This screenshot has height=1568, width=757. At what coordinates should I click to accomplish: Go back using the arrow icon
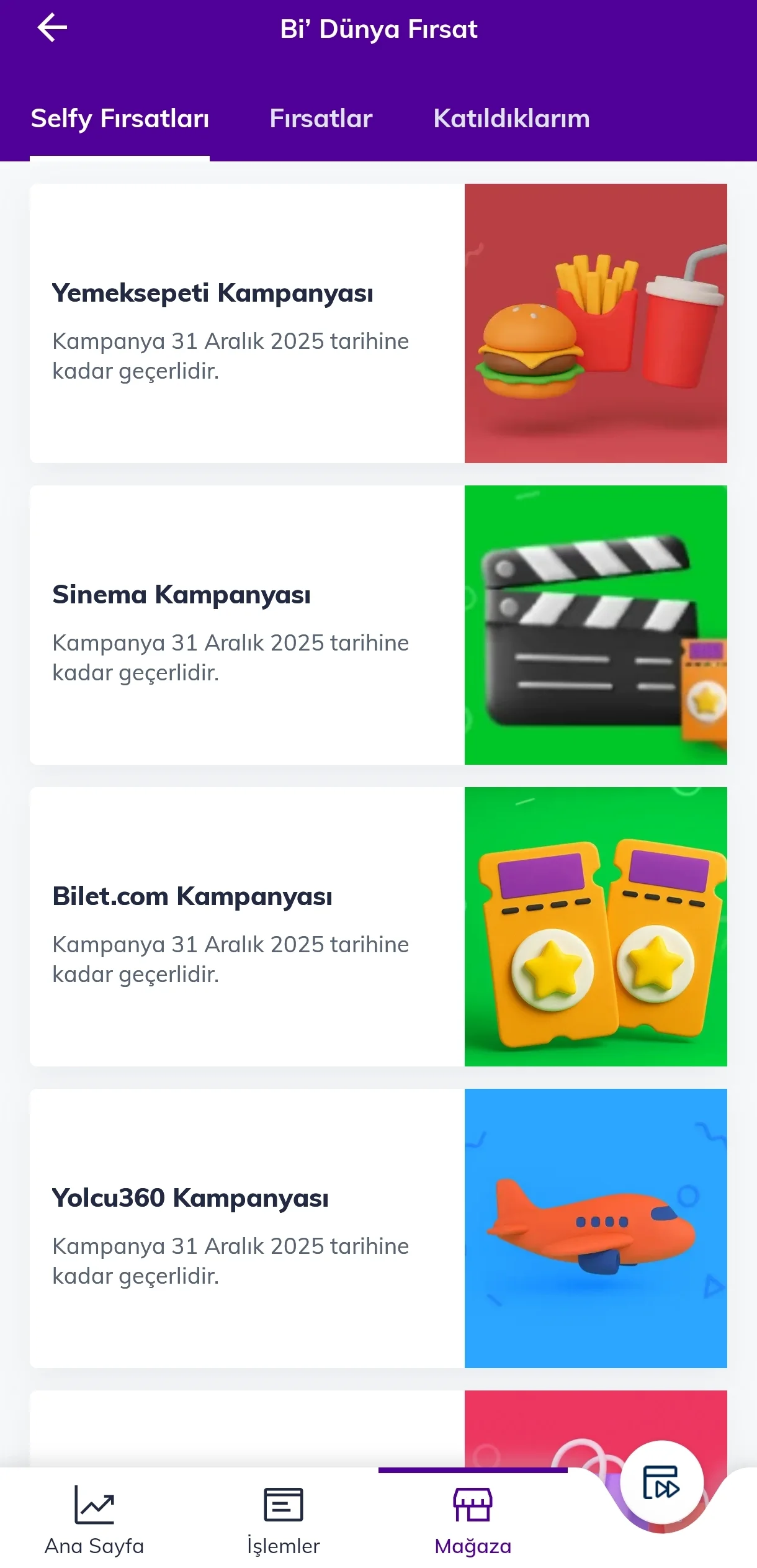coord(52,29)
